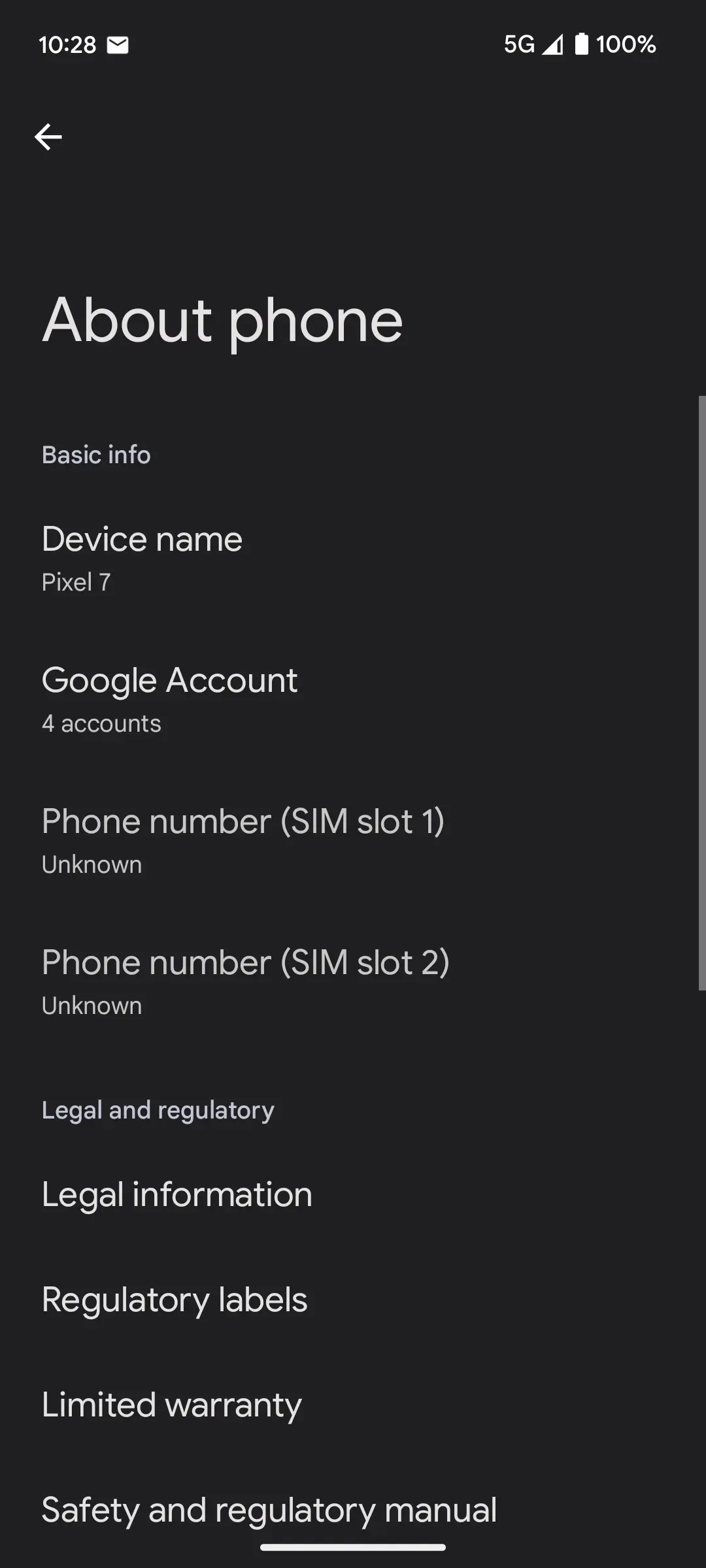View Phone number for SIM slot 1
Screen dimensions: 706x1568
click(x=353, y=841)
